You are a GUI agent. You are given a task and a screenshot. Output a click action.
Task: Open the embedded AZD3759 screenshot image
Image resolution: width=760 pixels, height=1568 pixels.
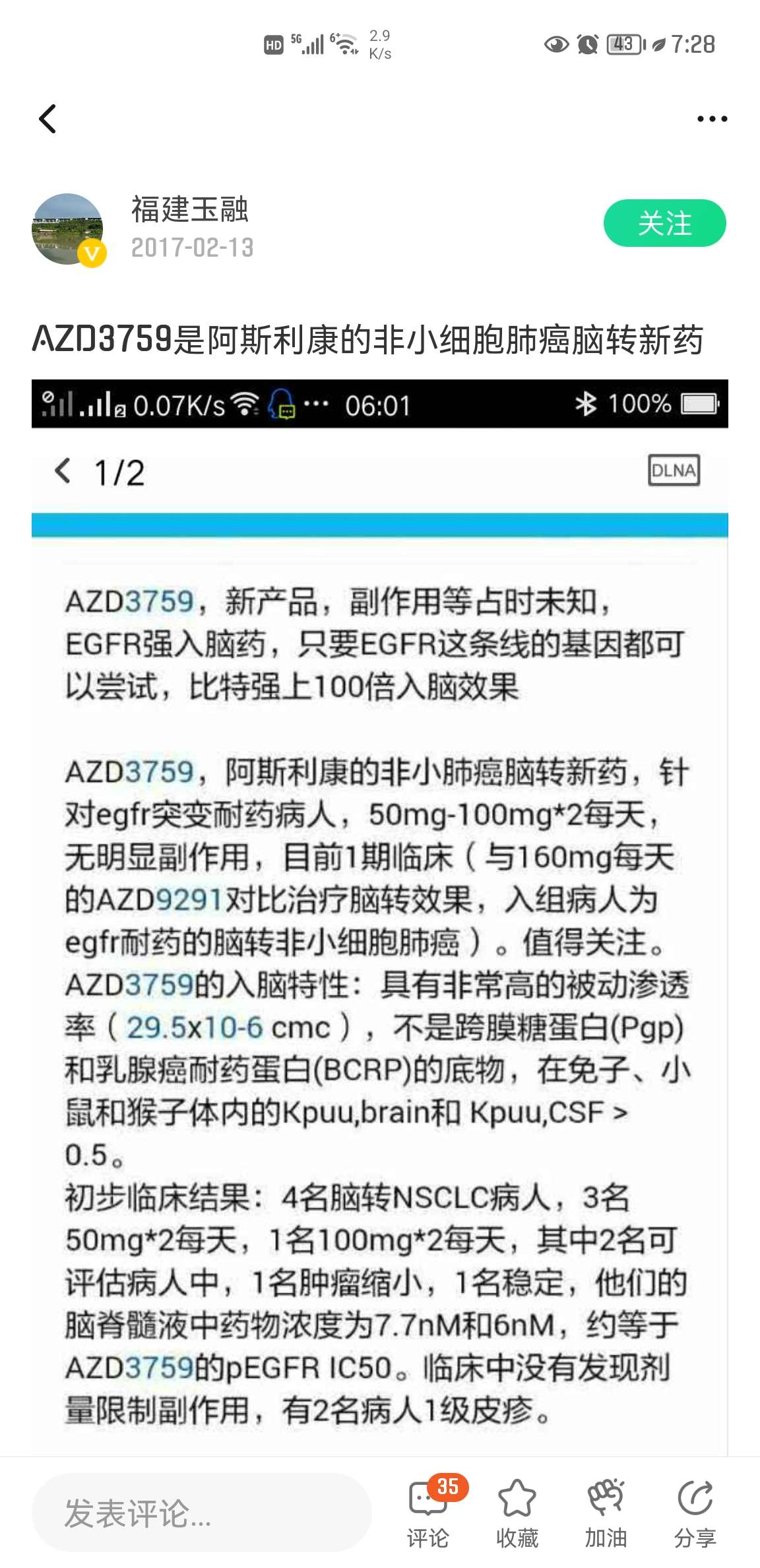(379, 924)
